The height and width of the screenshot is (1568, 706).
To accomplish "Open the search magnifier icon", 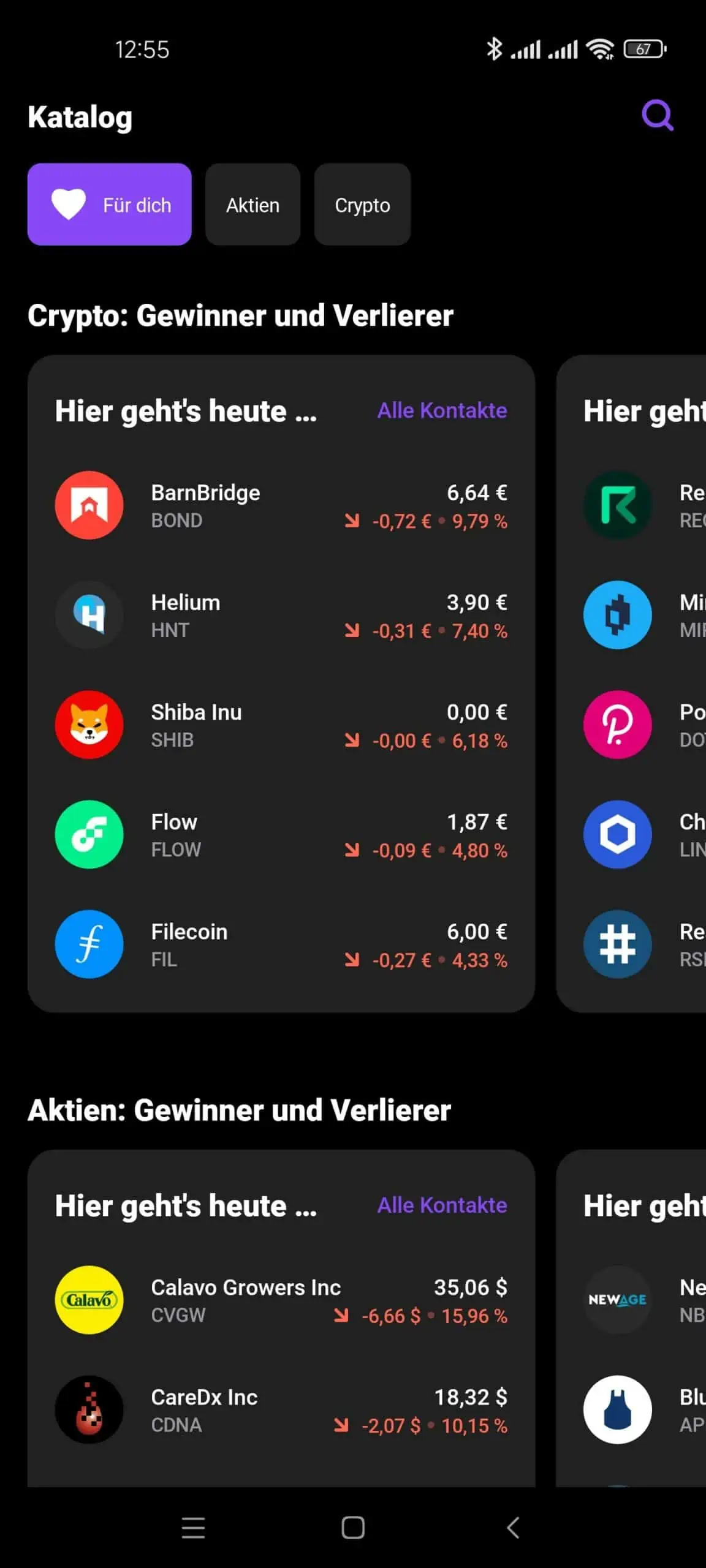I will tap(658, 115).
